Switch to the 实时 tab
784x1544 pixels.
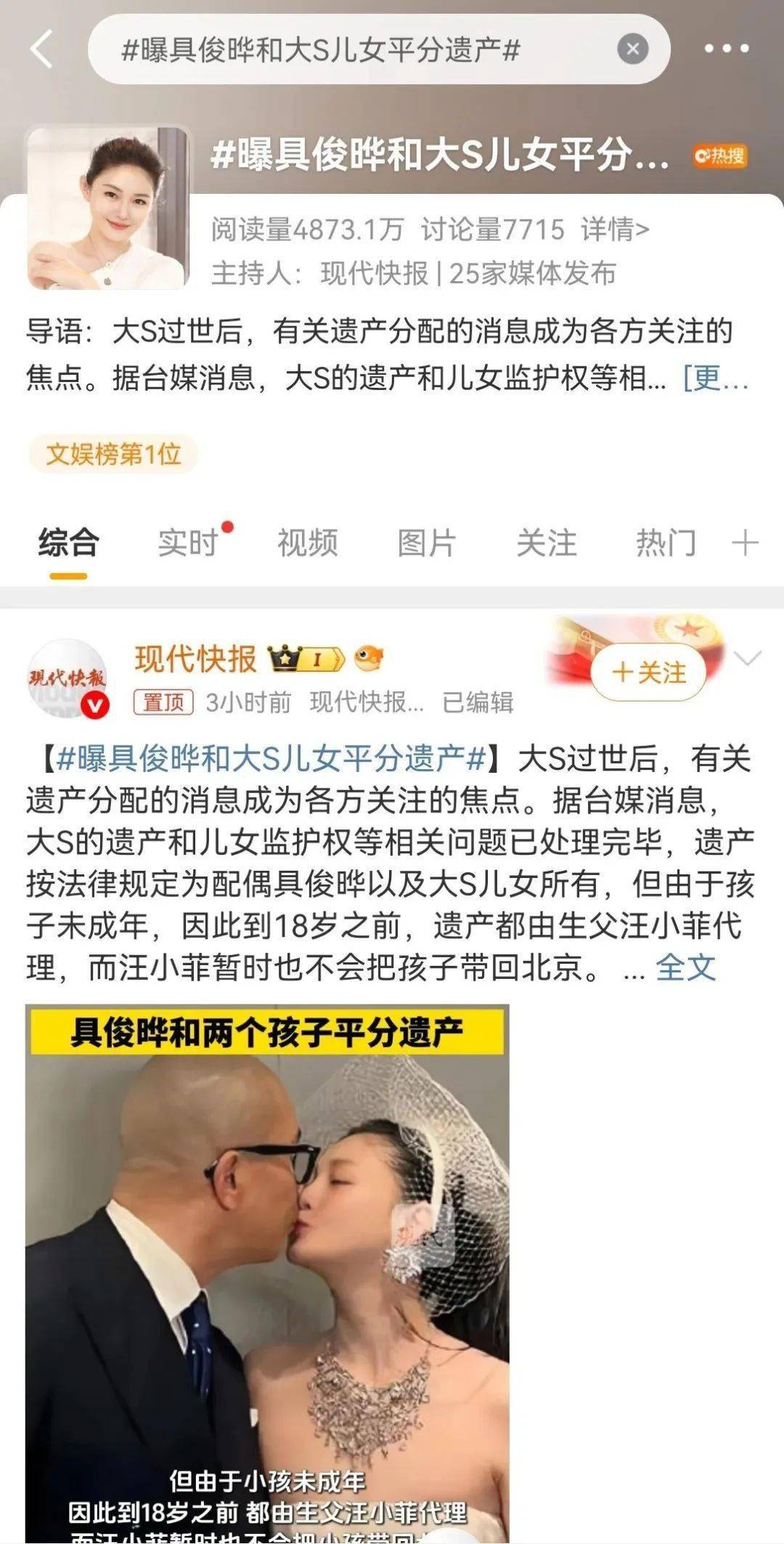tap(188, 543)
